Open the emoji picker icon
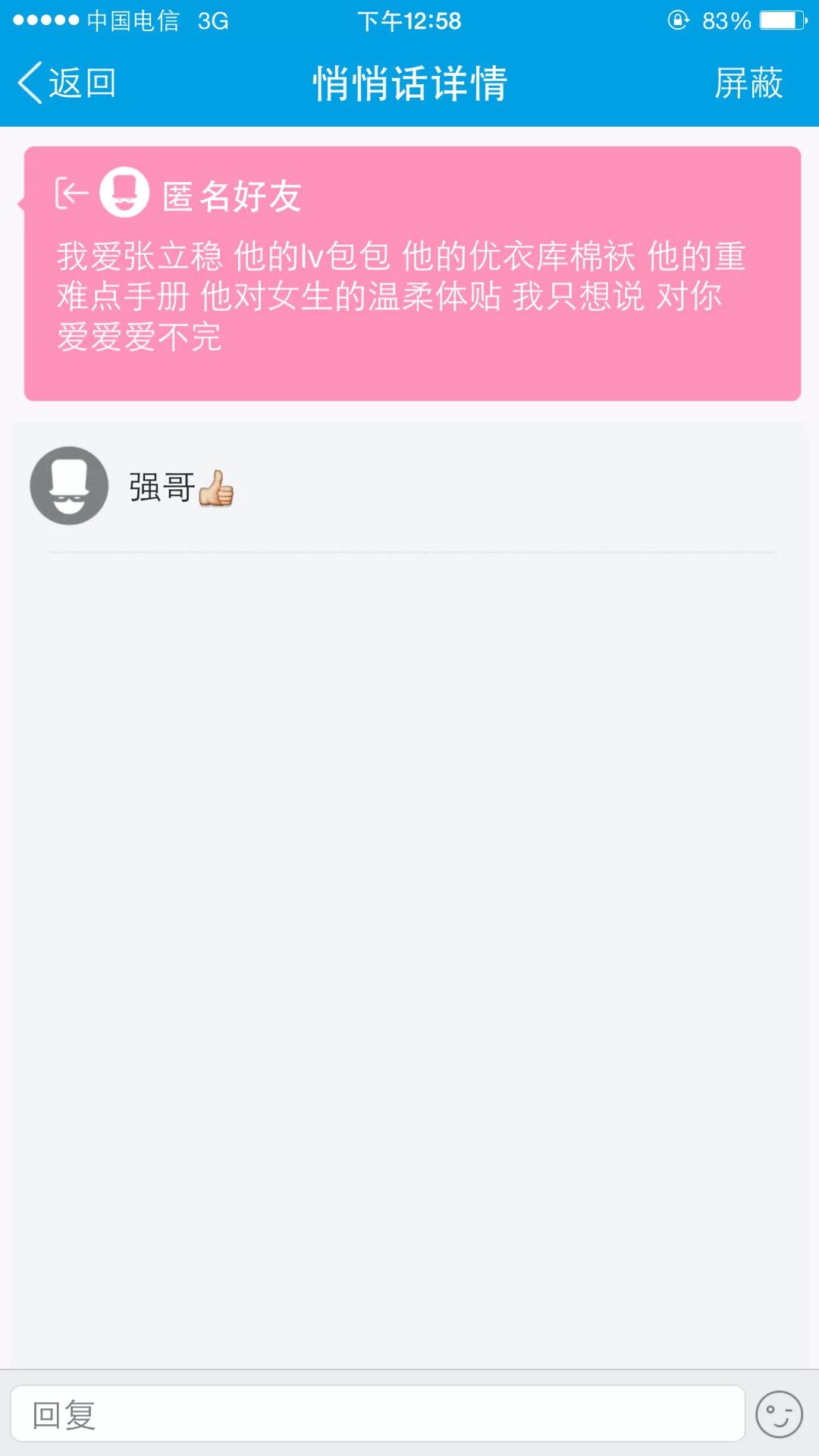 click(779, 1414)
